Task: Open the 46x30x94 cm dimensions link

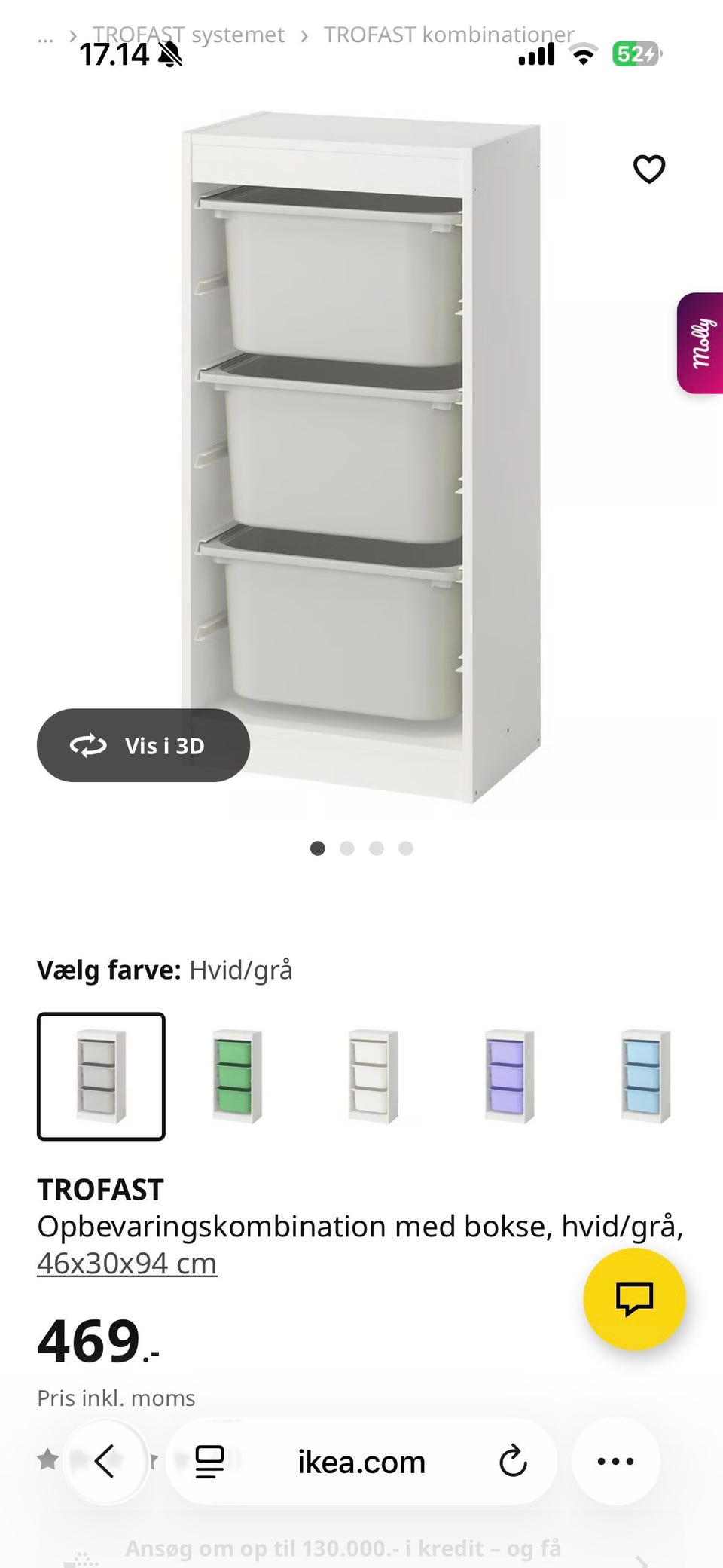Action: (127, 1262)
